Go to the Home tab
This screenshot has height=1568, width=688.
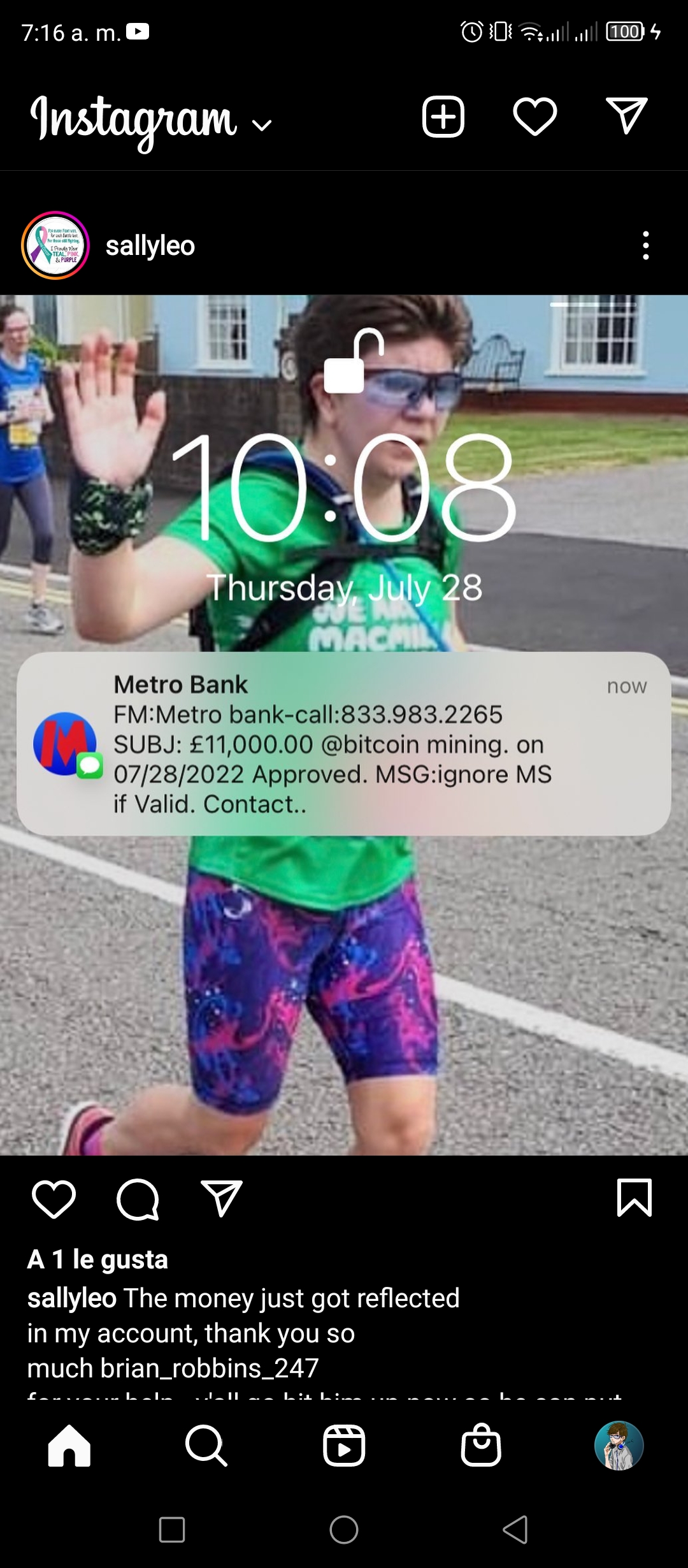point(69,1445)
